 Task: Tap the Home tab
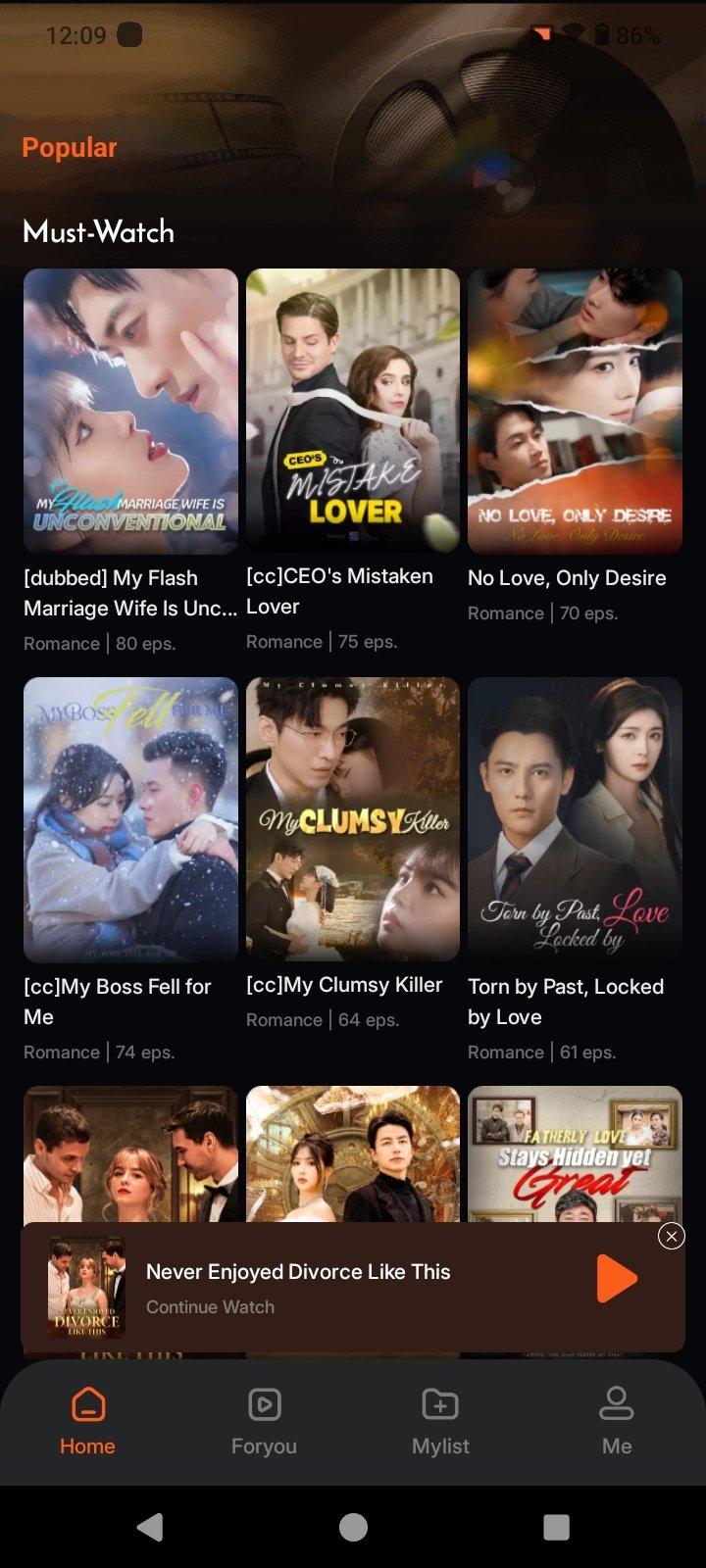tap(87, 1421)
